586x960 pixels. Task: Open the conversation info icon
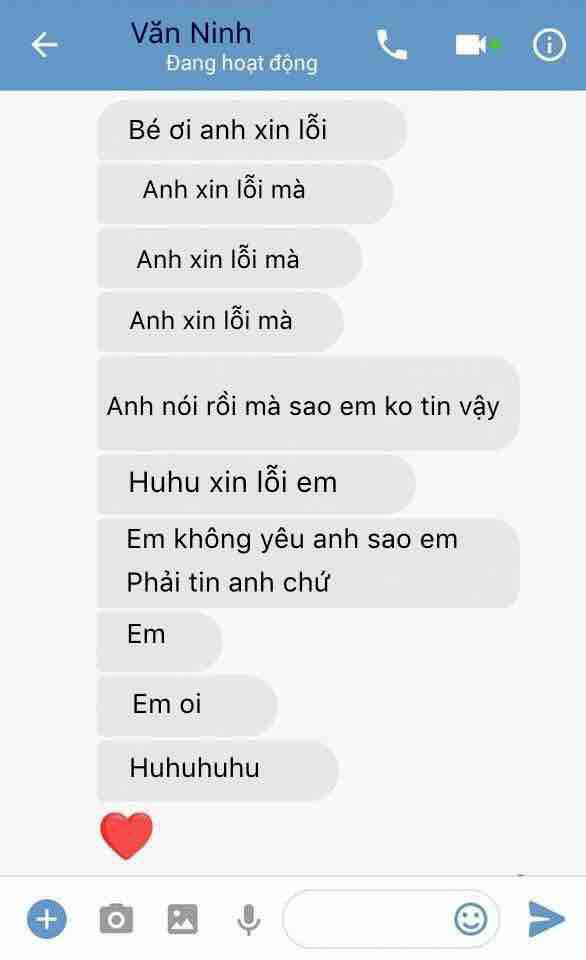pos(549,45)
